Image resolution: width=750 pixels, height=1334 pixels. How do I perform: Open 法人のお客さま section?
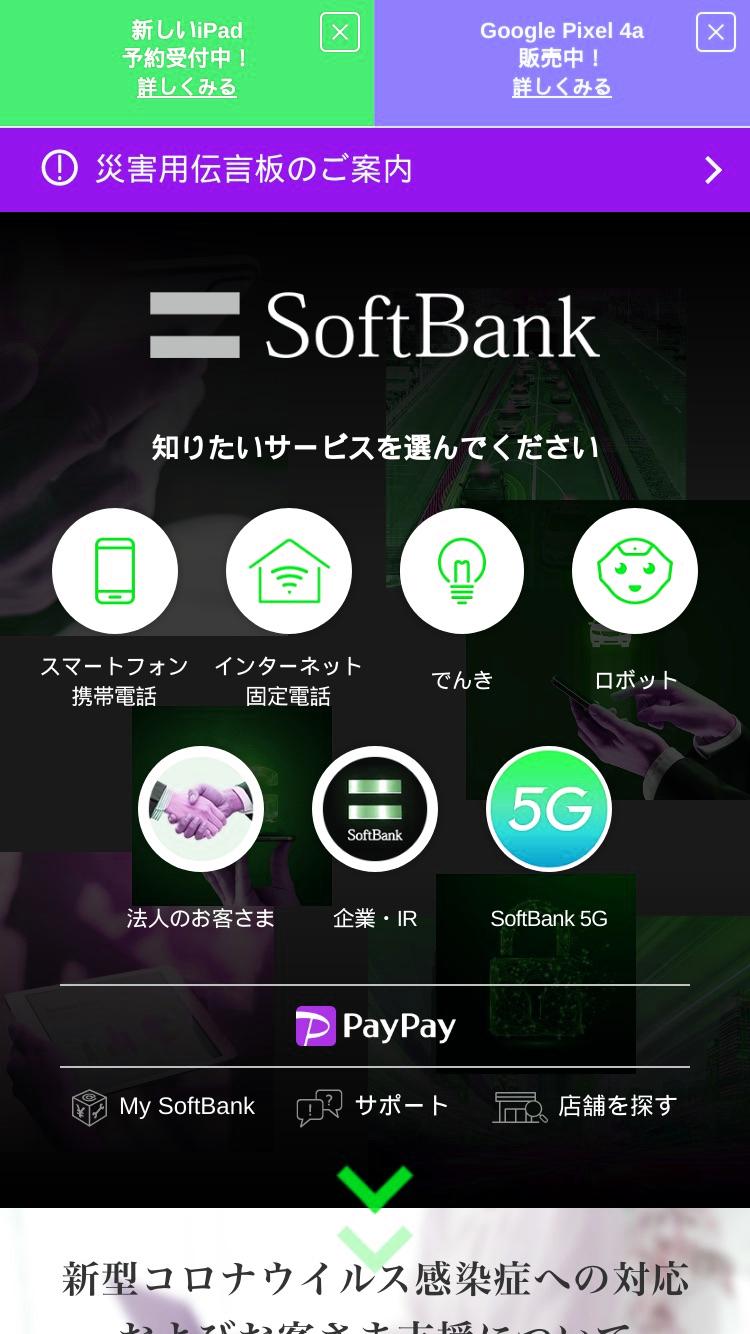pos(201,839)
